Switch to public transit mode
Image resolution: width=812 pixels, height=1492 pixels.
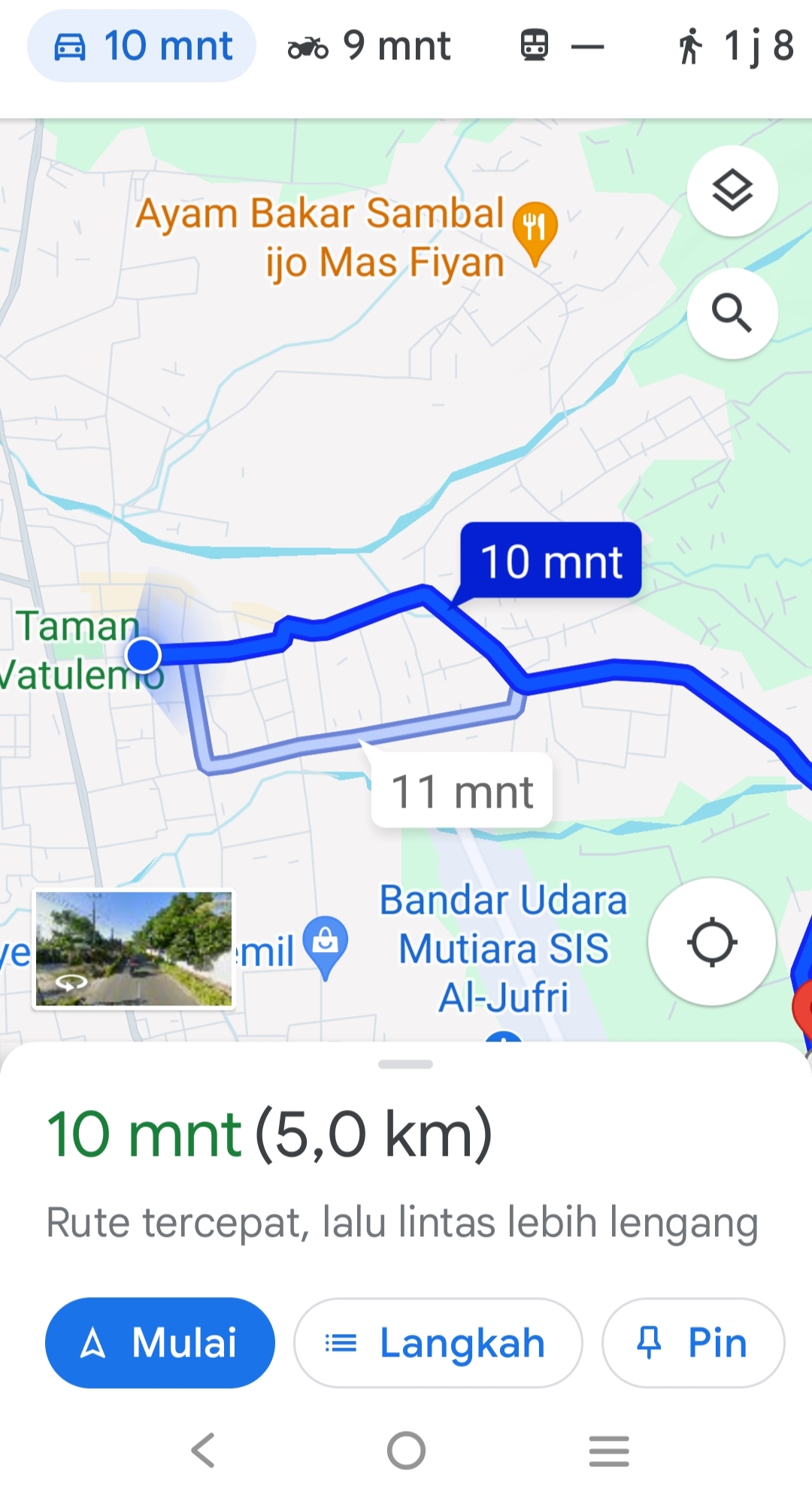[x=562, y=46]
